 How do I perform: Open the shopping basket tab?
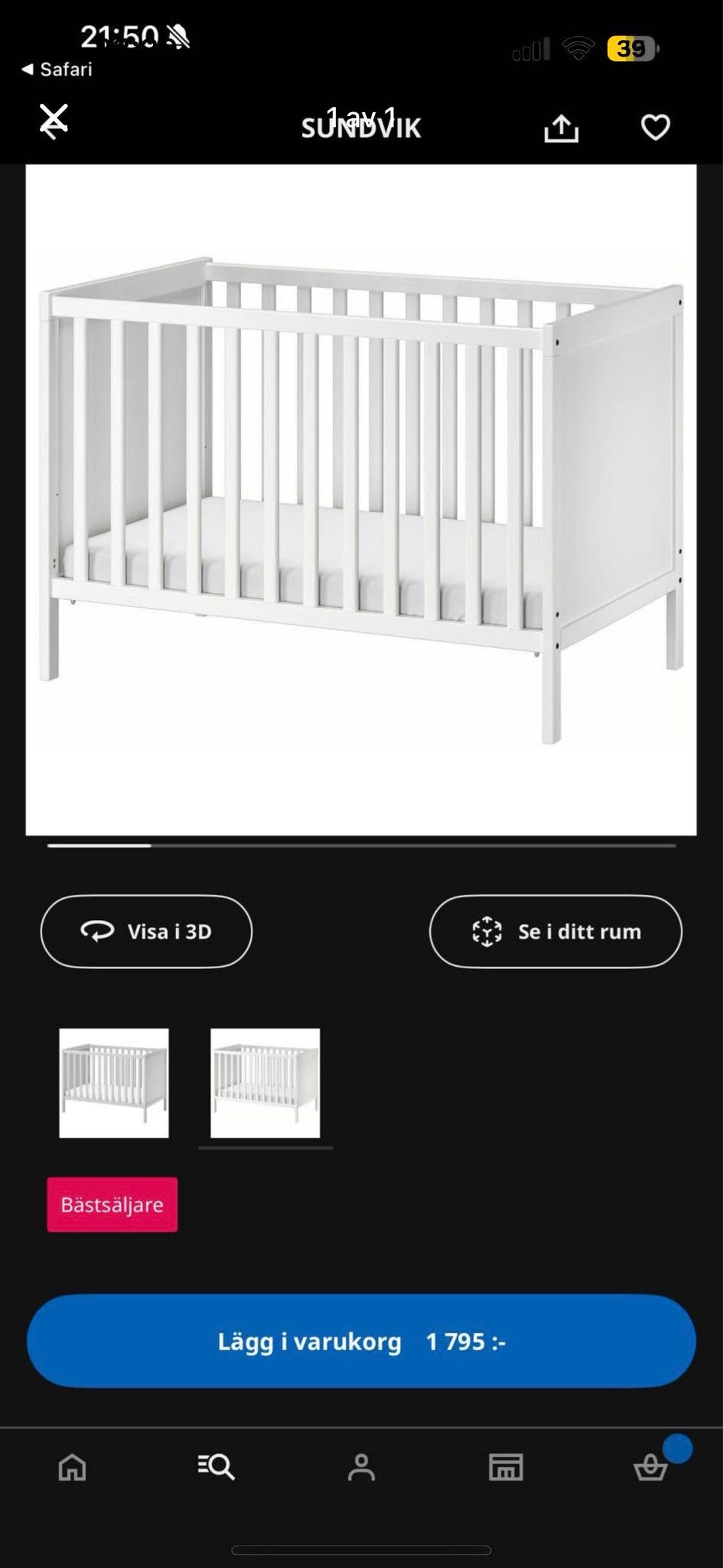[651, 1467]
